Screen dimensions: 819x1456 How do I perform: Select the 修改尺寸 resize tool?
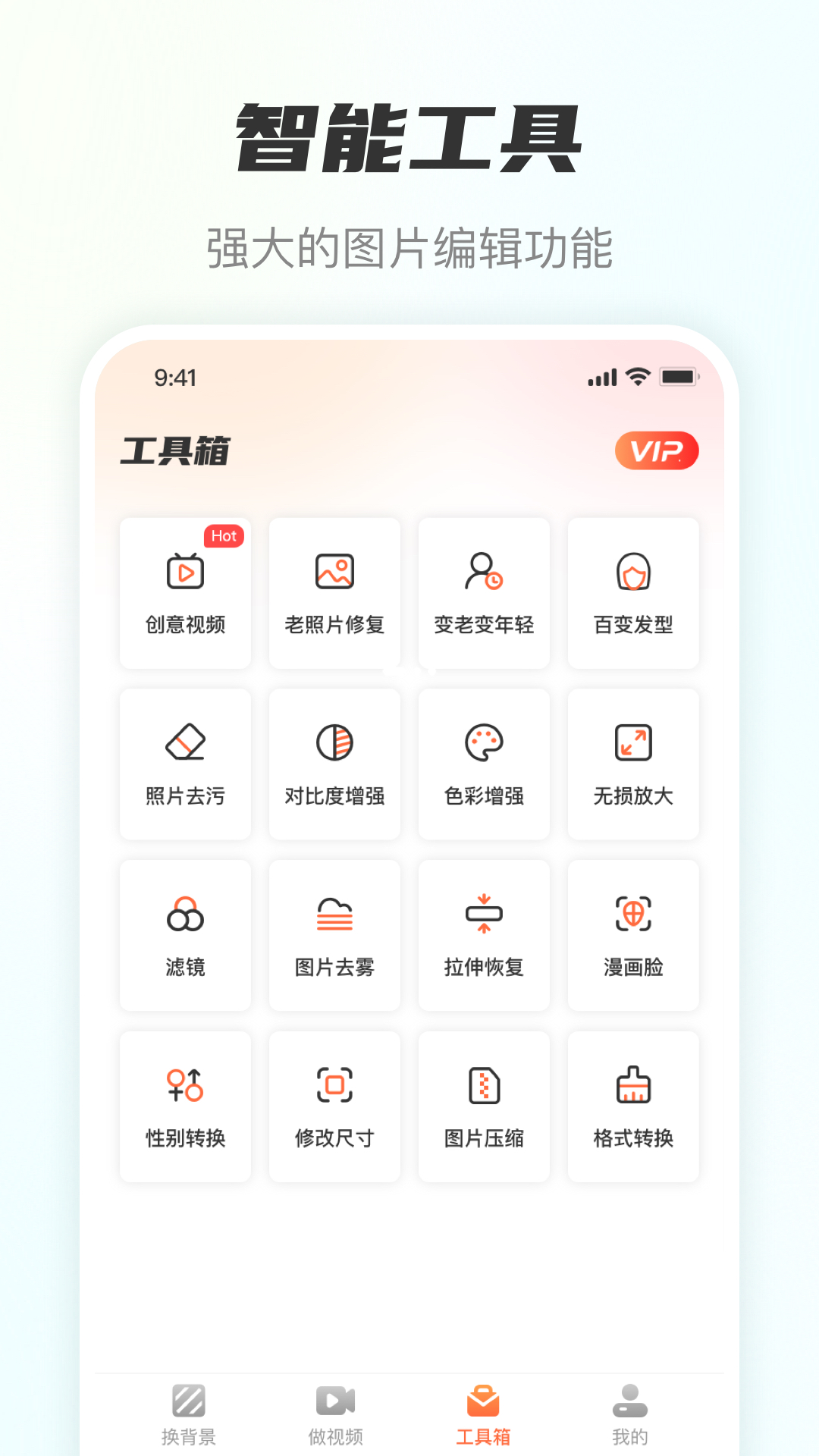click(x=334, y=1106)
